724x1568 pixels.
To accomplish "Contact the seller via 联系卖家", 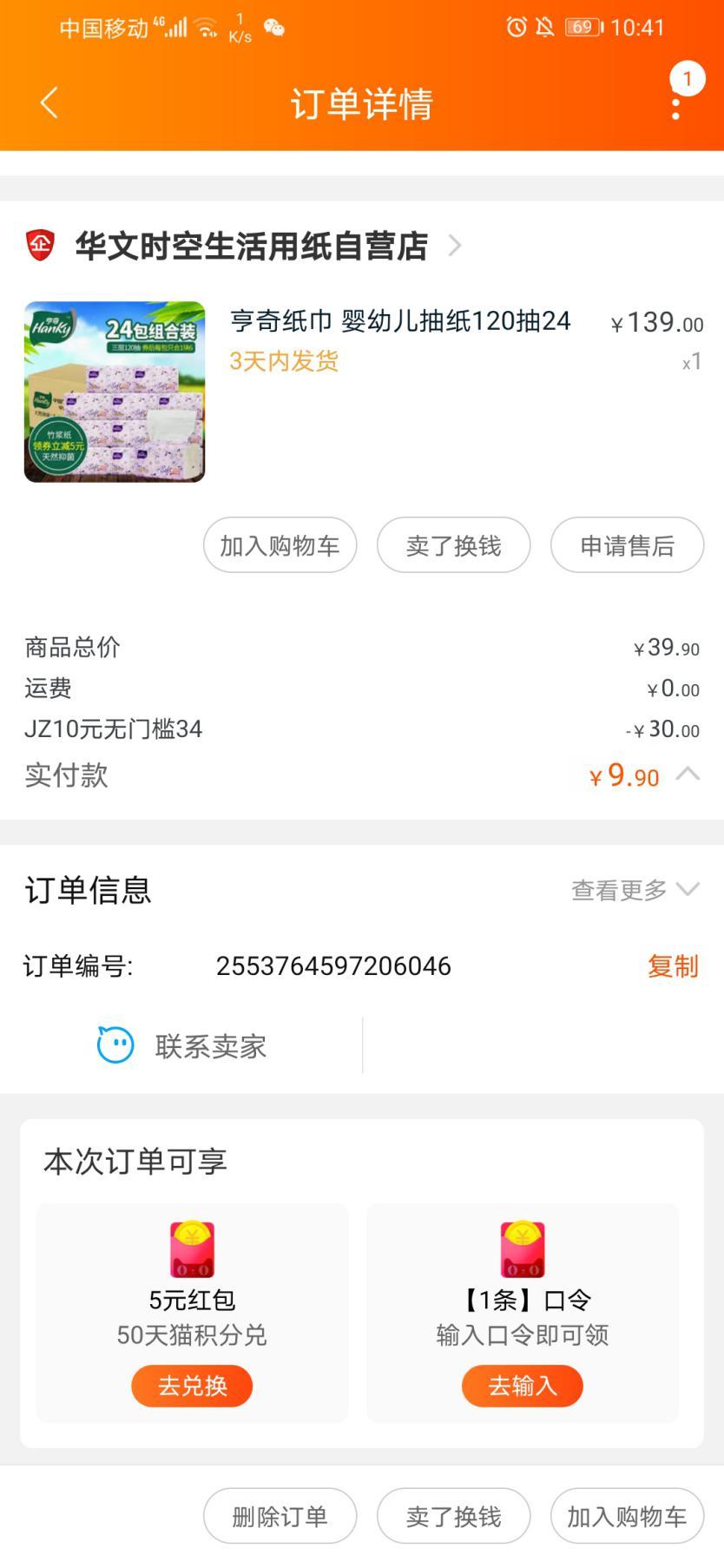I will click(181, 1046).
